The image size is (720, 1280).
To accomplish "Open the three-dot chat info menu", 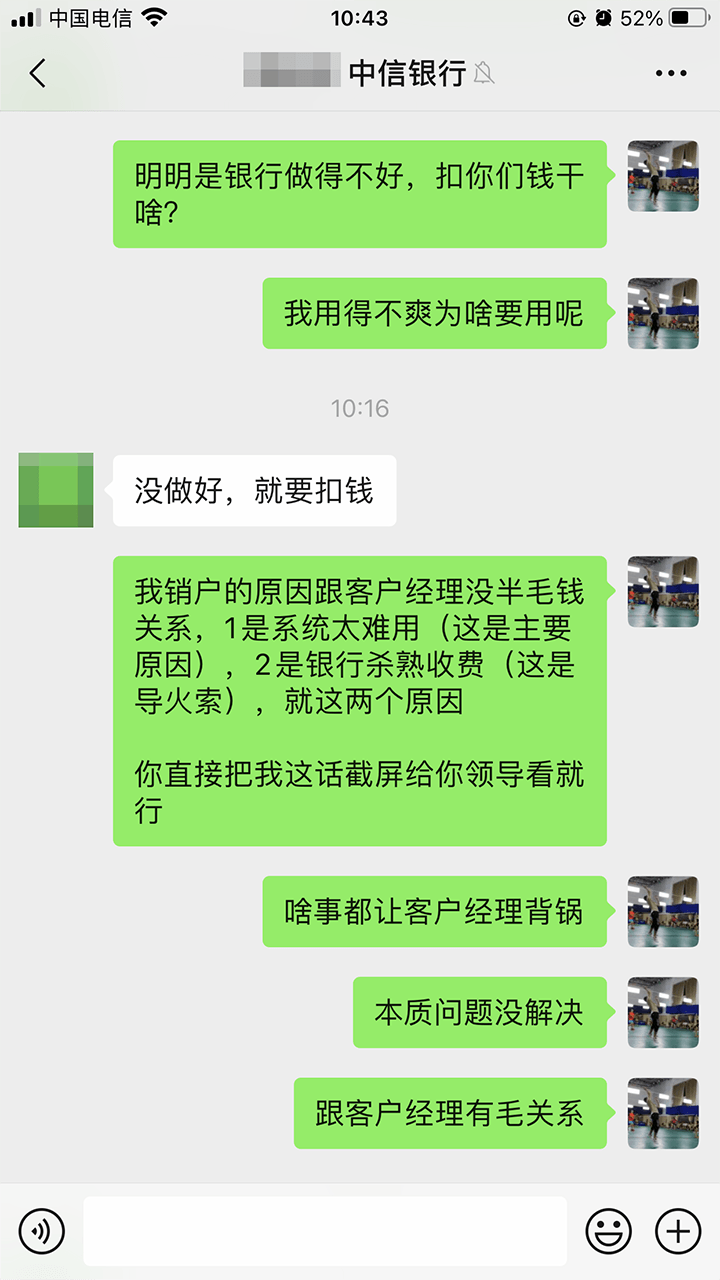I will (671, 73).
